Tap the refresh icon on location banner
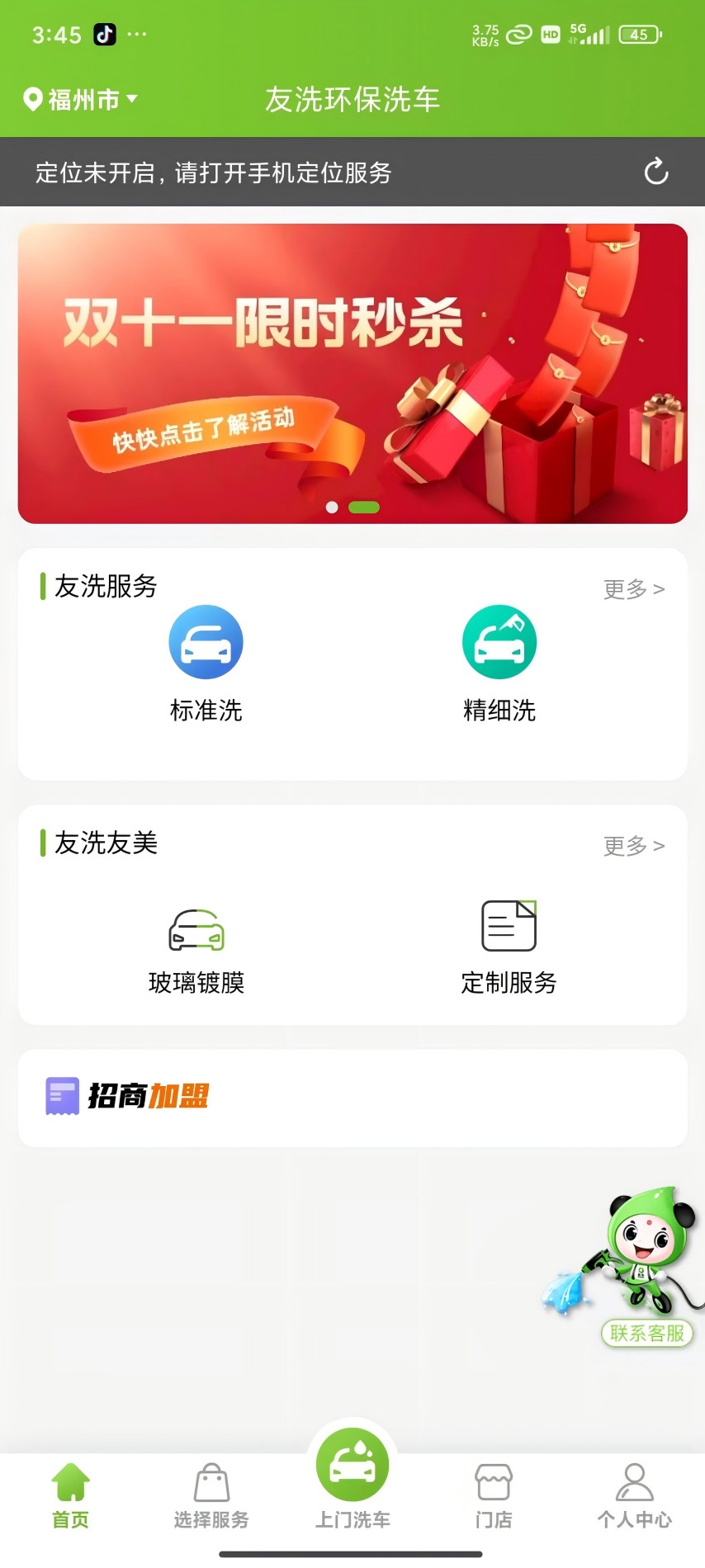This screenshot has height=1568, width=705. [655, 172]
